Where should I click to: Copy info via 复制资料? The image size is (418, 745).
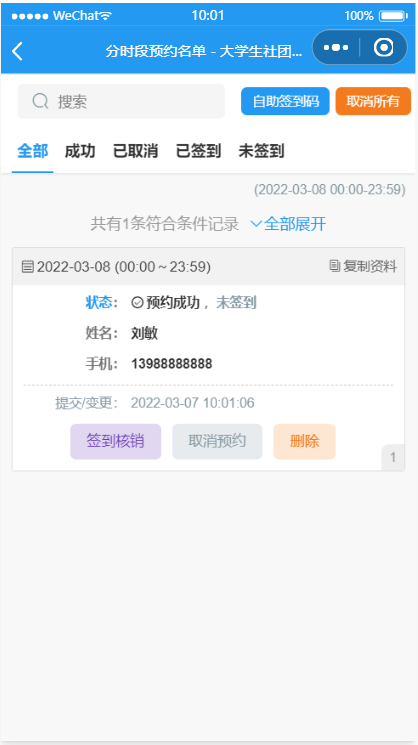pos(363,267)
